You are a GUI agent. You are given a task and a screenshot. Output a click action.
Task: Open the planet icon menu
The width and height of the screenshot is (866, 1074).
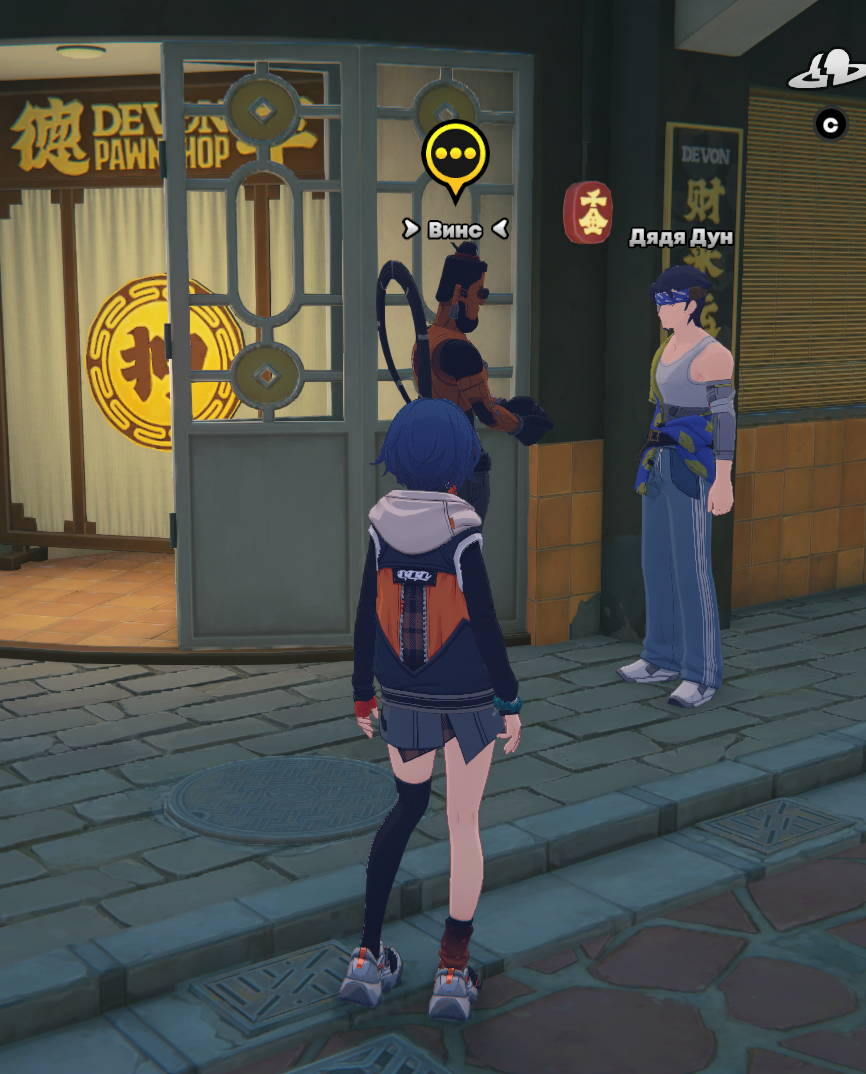(x=827, y=74)
